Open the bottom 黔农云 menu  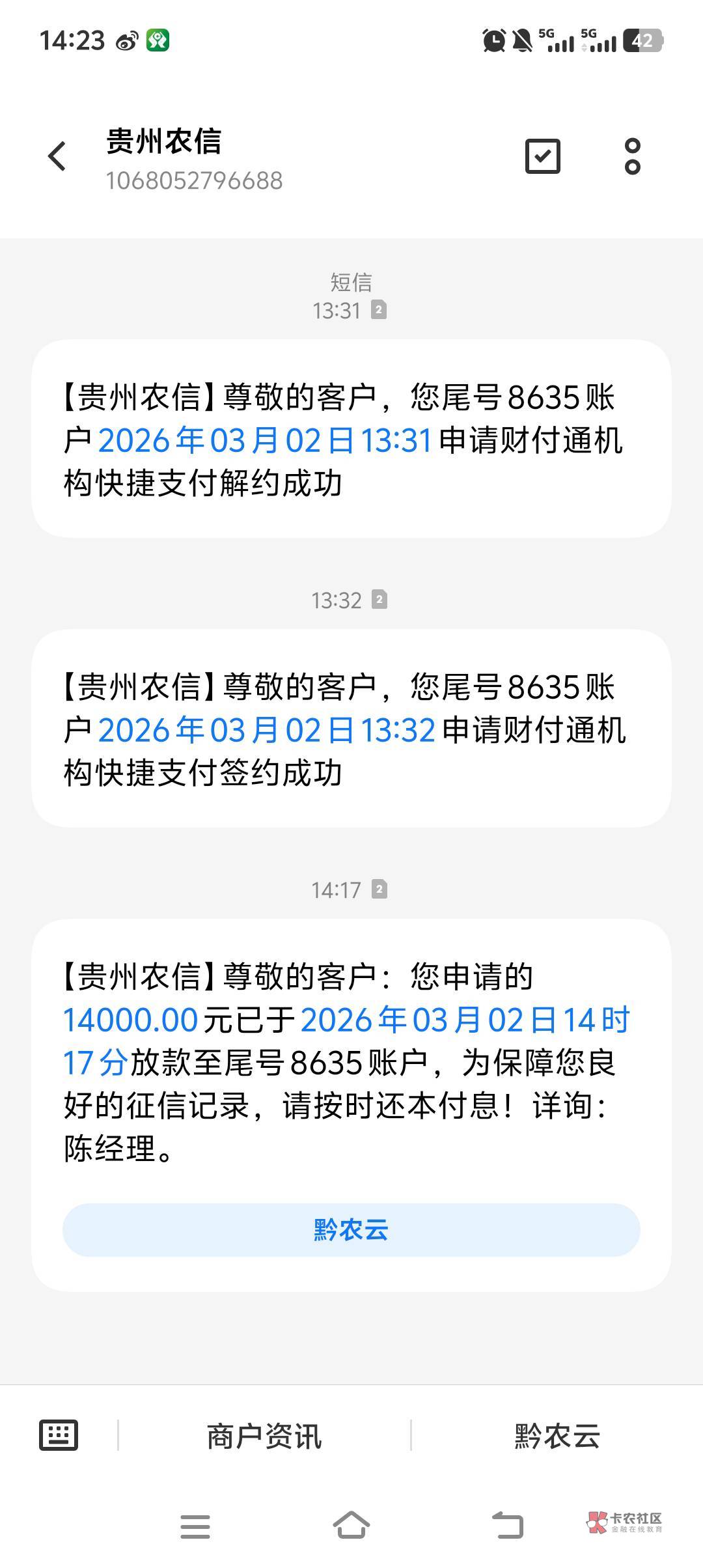pyautogui.click(x=557, y=1436)
